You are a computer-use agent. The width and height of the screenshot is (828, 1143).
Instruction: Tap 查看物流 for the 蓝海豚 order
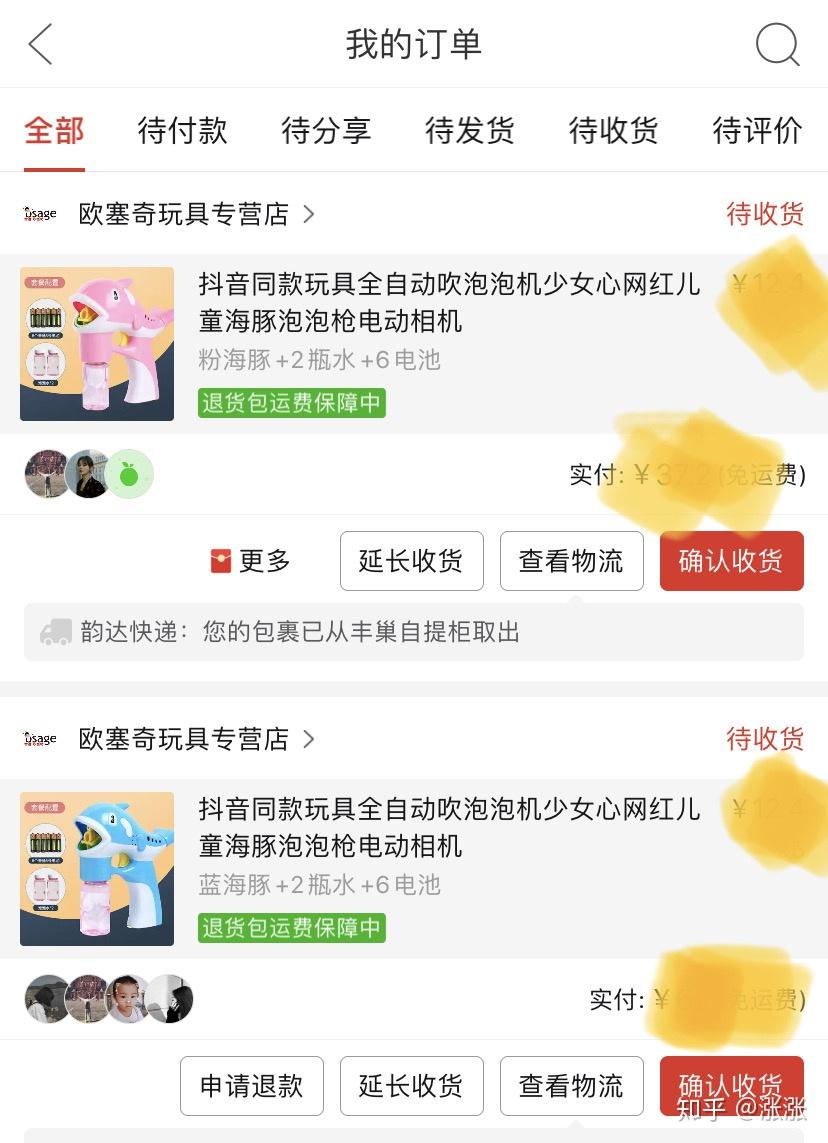coord(571,1086)
